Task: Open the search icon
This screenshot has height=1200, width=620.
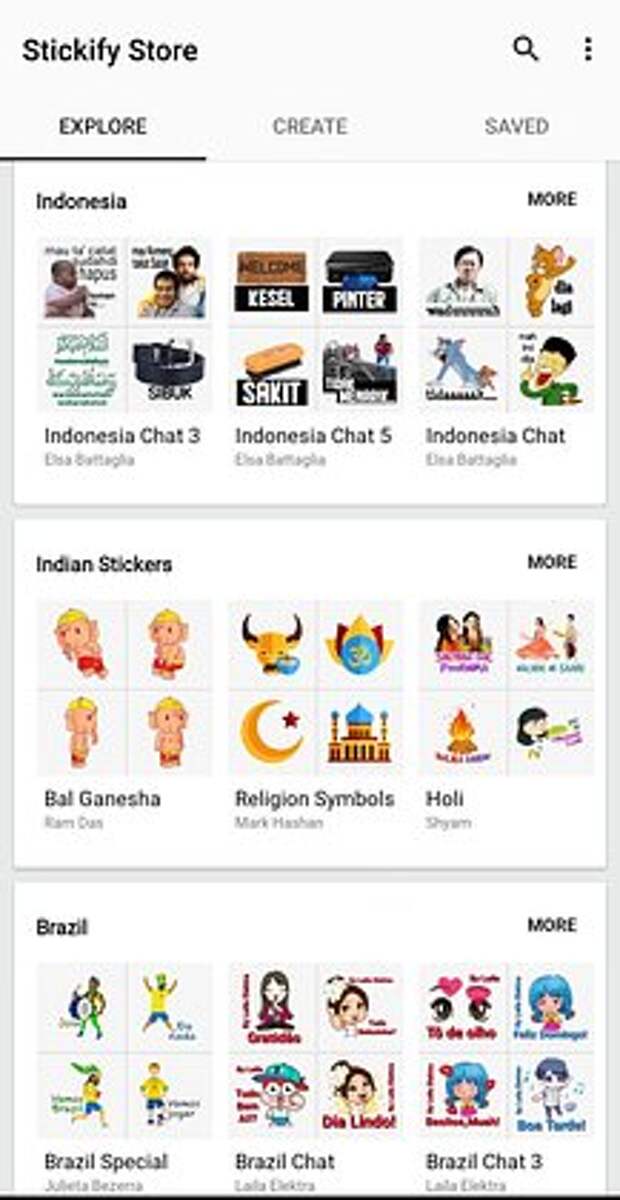Action: click(x=526, y=49)
